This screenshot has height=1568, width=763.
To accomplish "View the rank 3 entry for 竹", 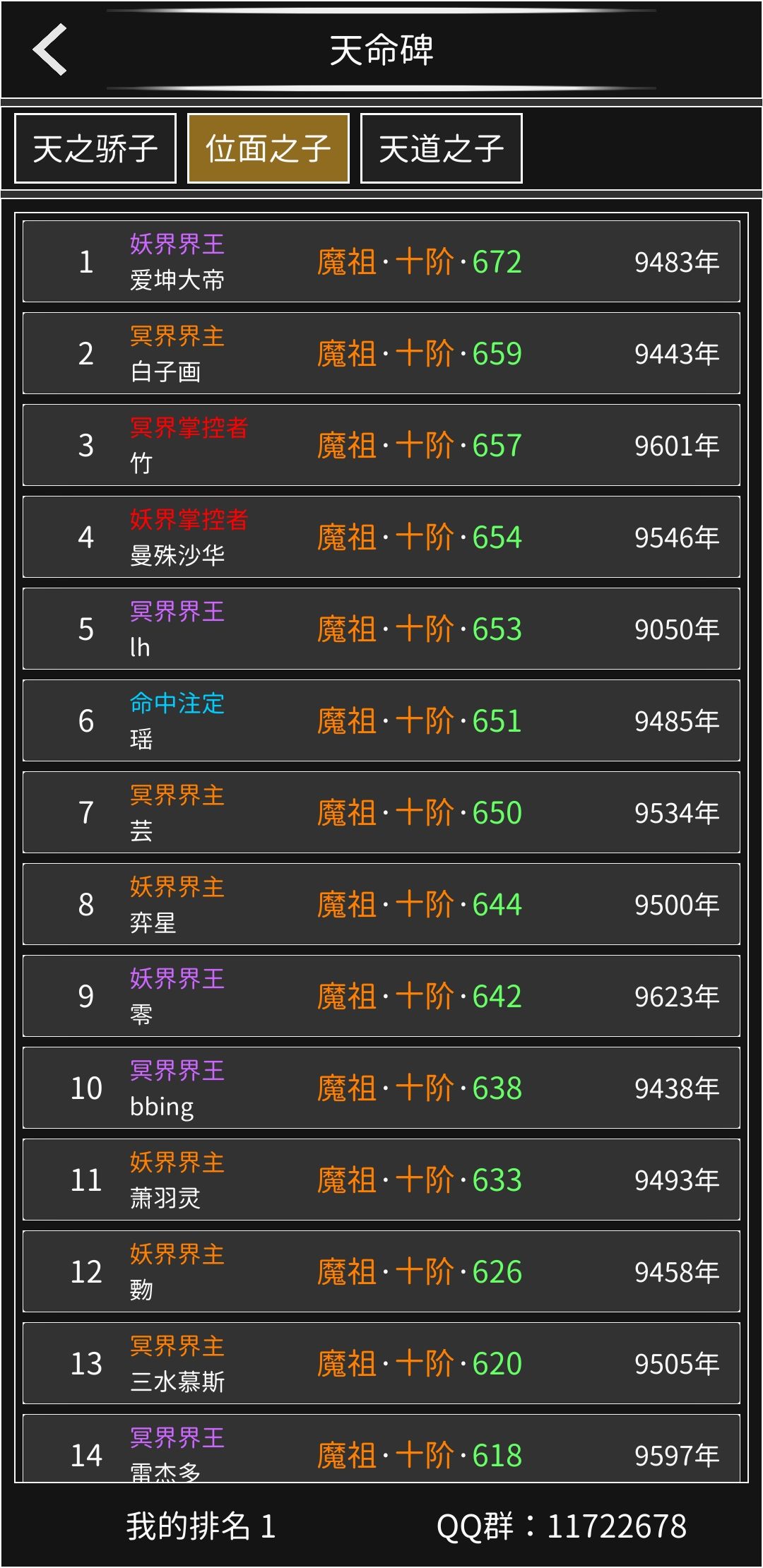I will pyautogui.click(x=381, y=445).
